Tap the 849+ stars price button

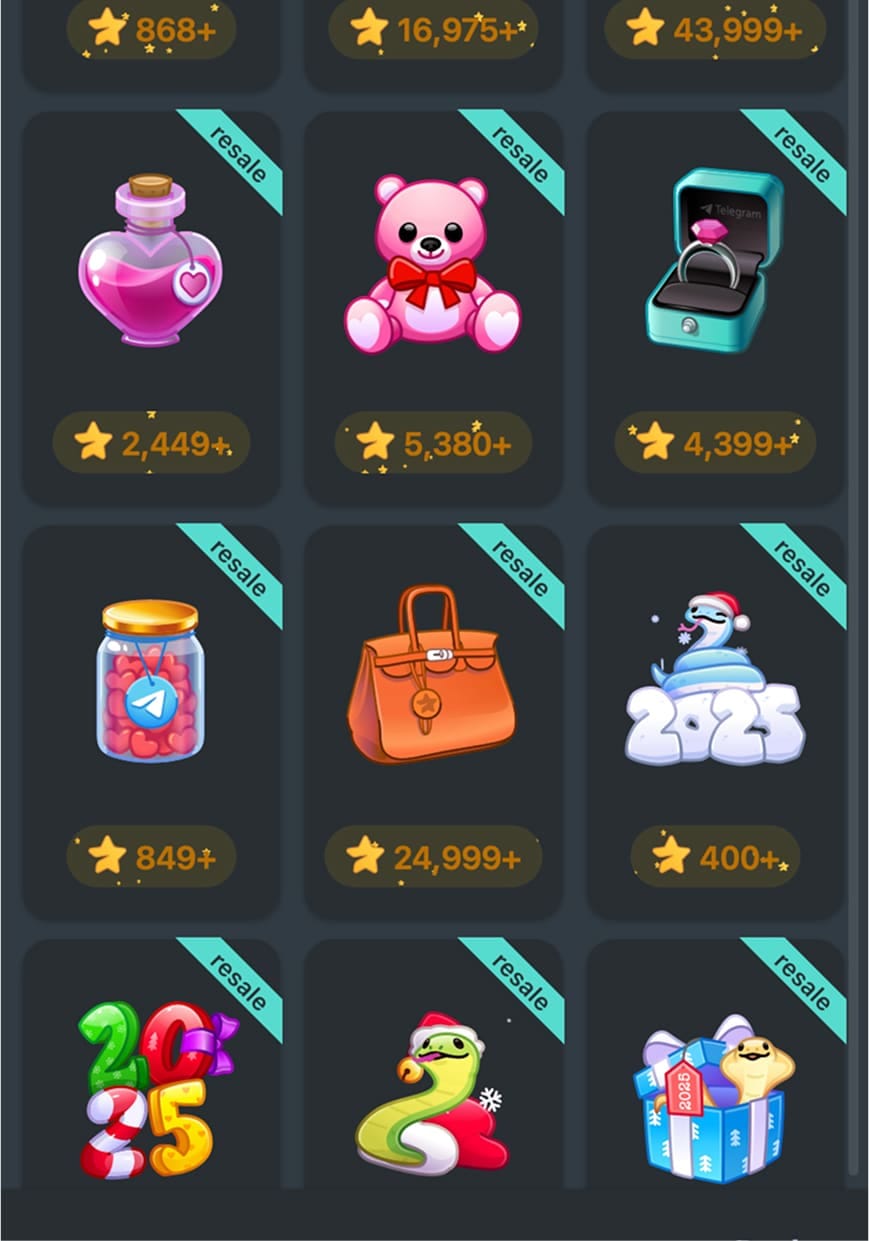pyautogui.click(x=151, y=856)
